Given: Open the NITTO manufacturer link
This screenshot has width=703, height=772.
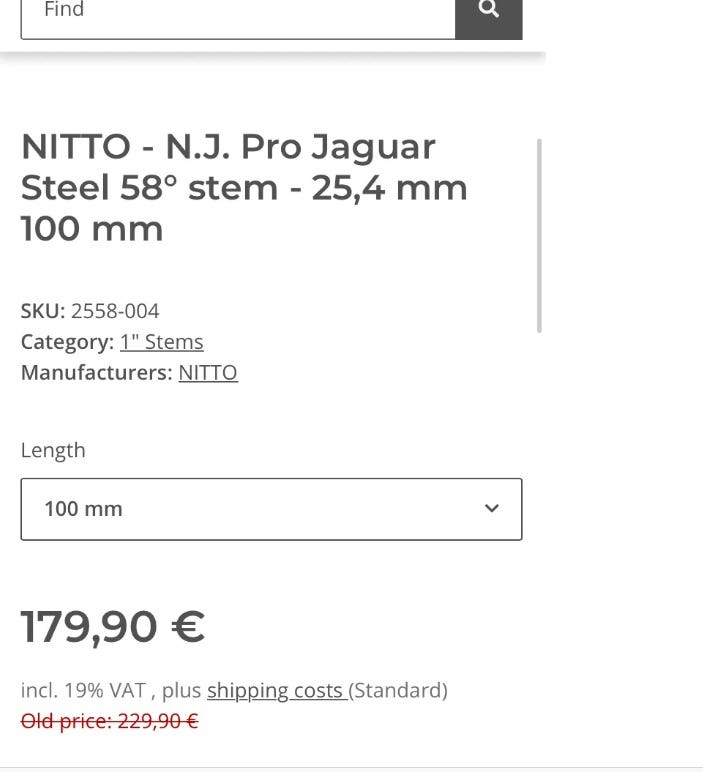Looking at the screenshot, I should pos(208,373).
